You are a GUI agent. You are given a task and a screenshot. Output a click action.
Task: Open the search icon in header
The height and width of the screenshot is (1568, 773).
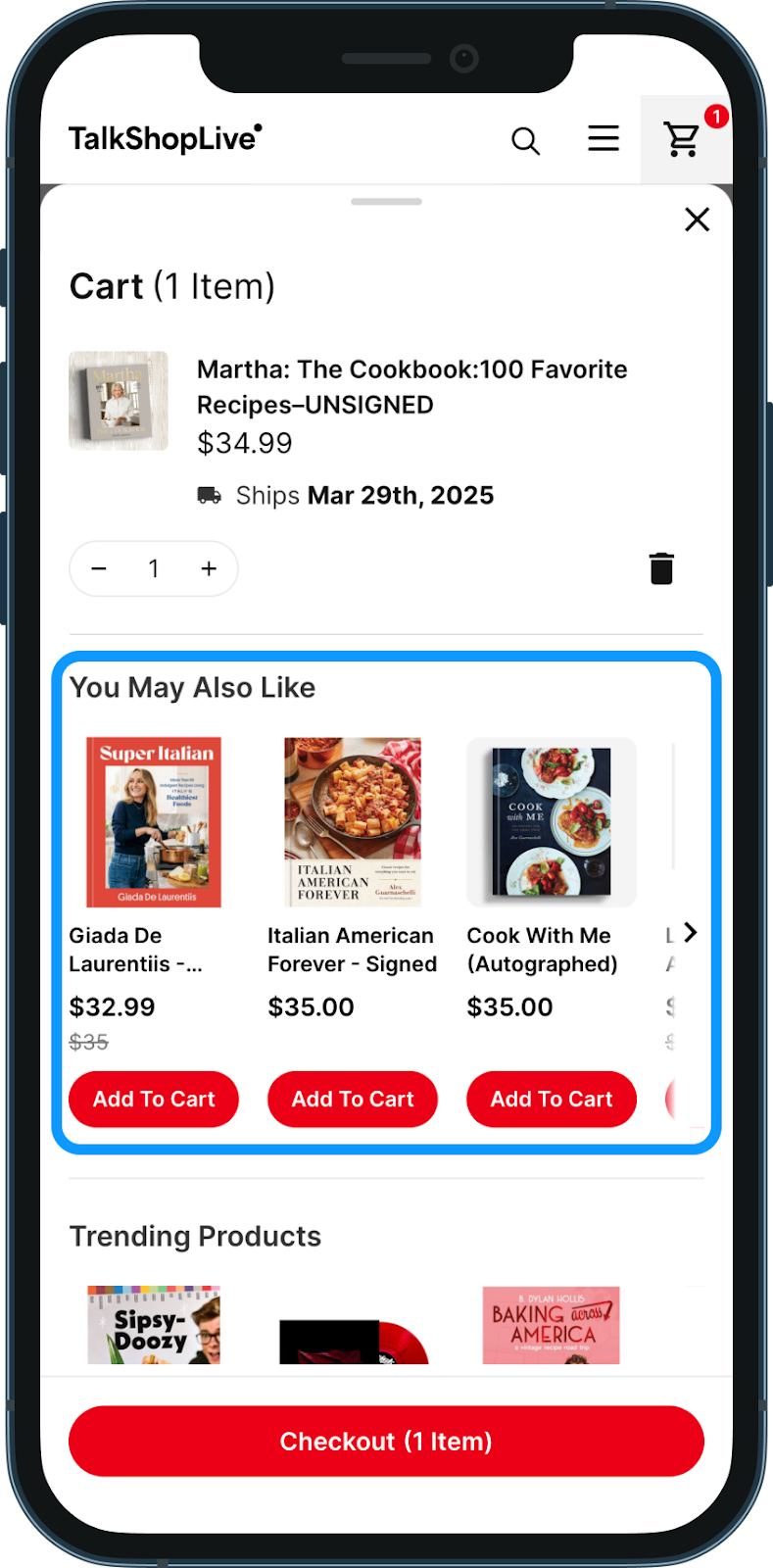click(x=526, y=141)
